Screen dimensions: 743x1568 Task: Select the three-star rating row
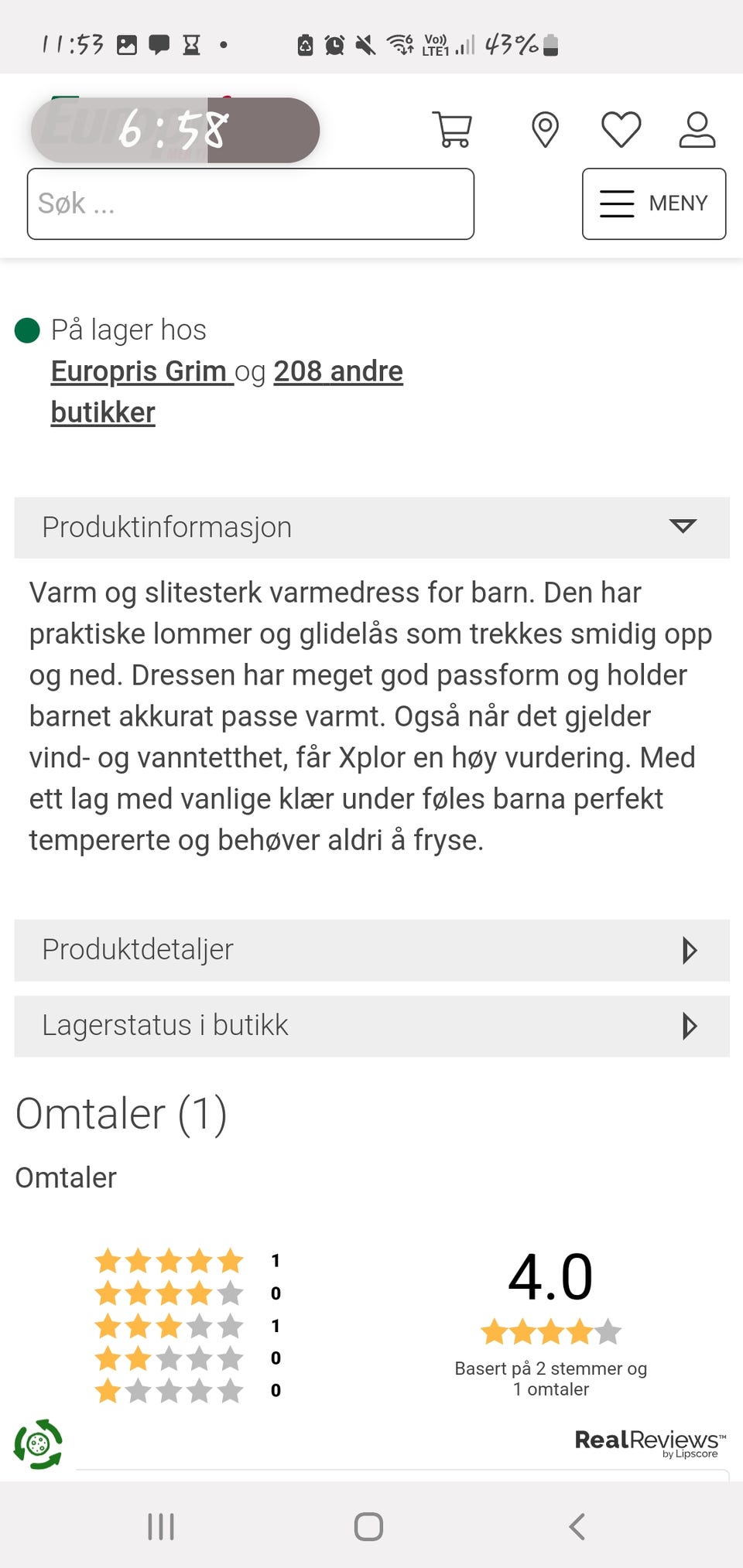click(x=169, y=1324)
